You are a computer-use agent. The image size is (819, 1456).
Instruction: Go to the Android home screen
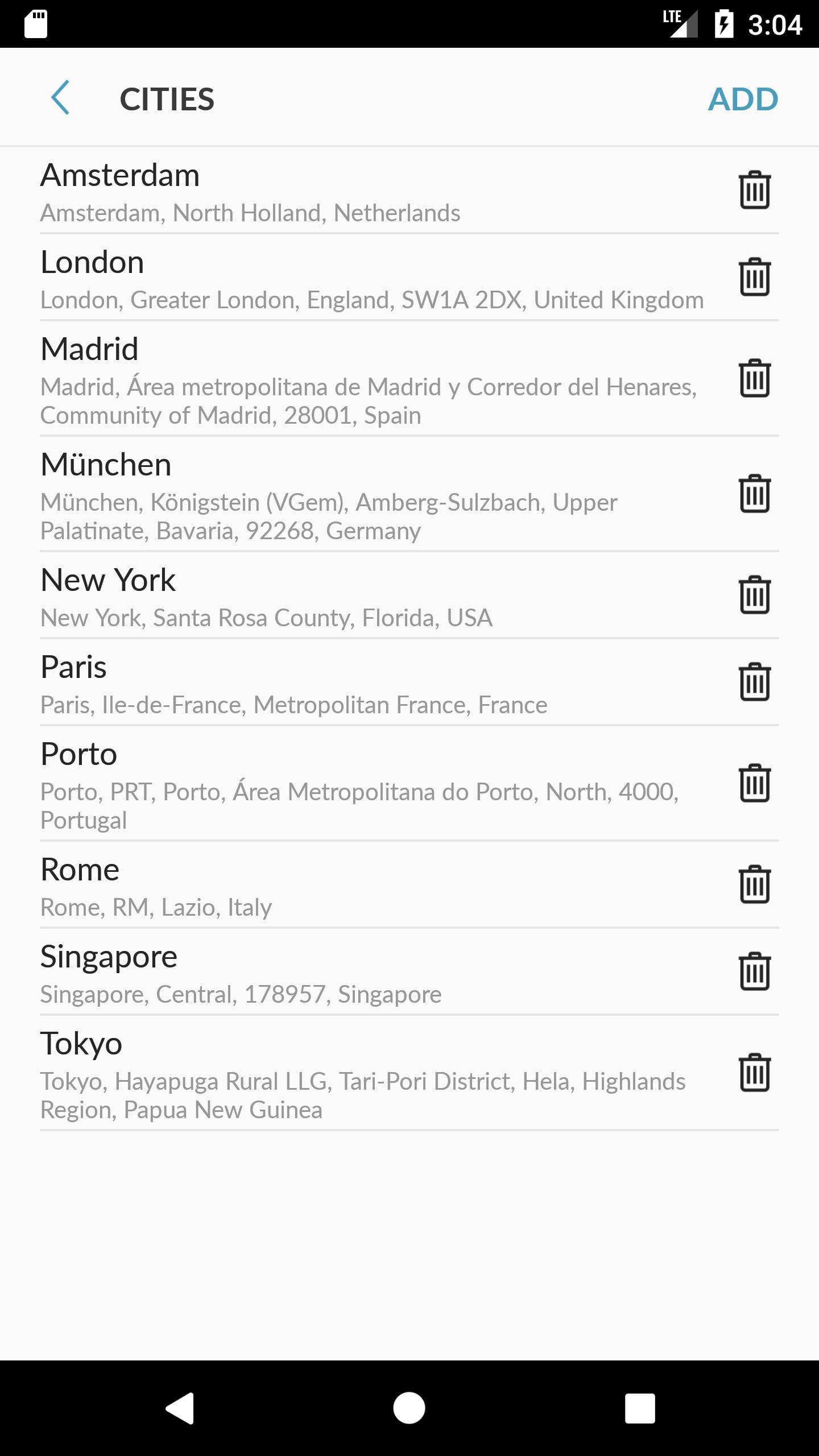pos(409,1408)
